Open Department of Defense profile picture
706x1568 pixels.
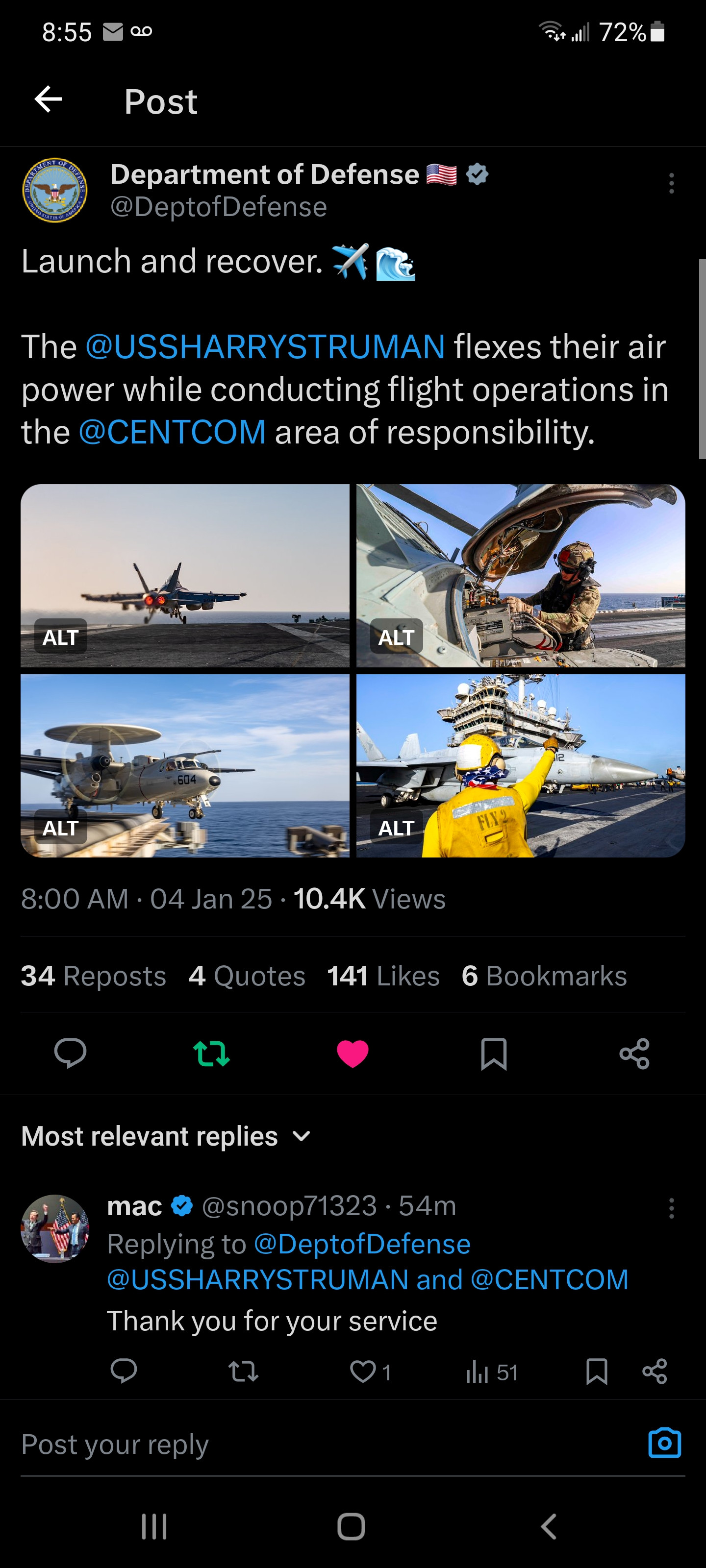[55, 191]
